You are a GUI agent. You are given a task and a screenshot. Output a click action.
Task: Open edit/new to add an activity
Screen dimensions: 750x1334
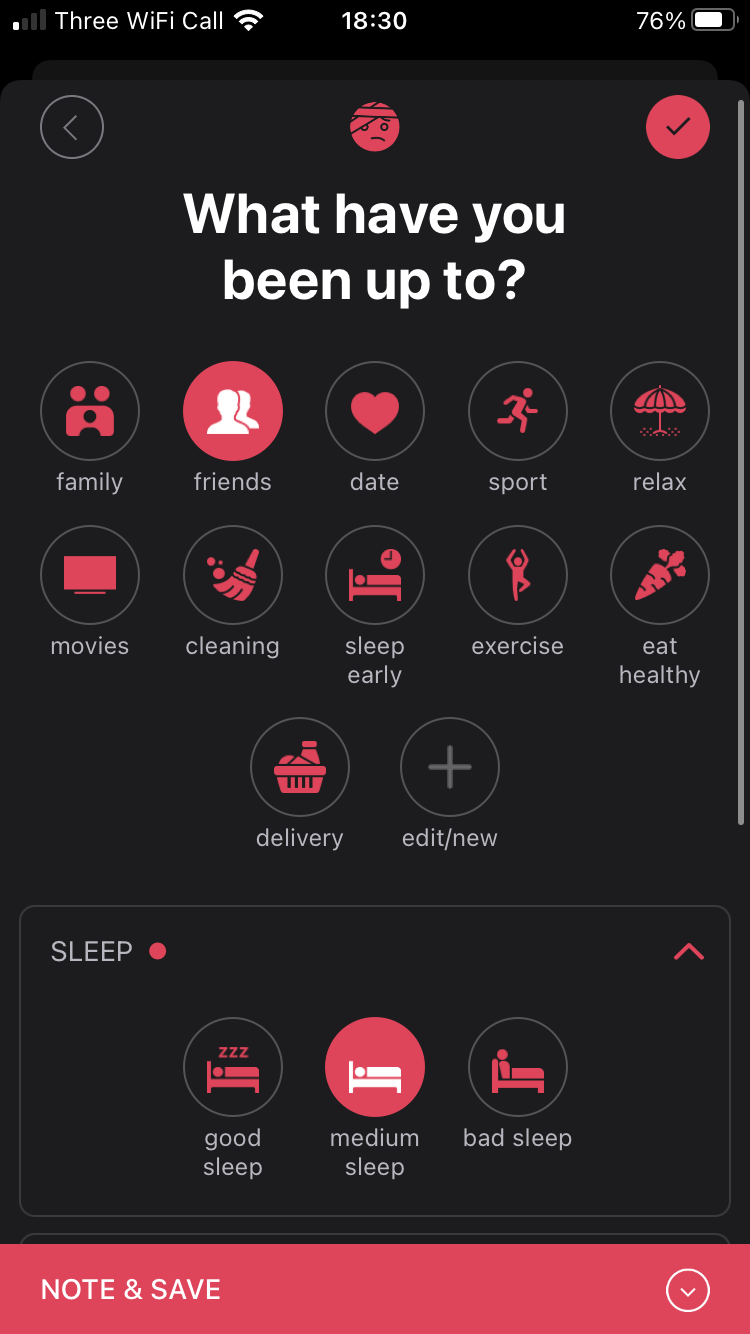pyautogui.click(x=450, y=767)
